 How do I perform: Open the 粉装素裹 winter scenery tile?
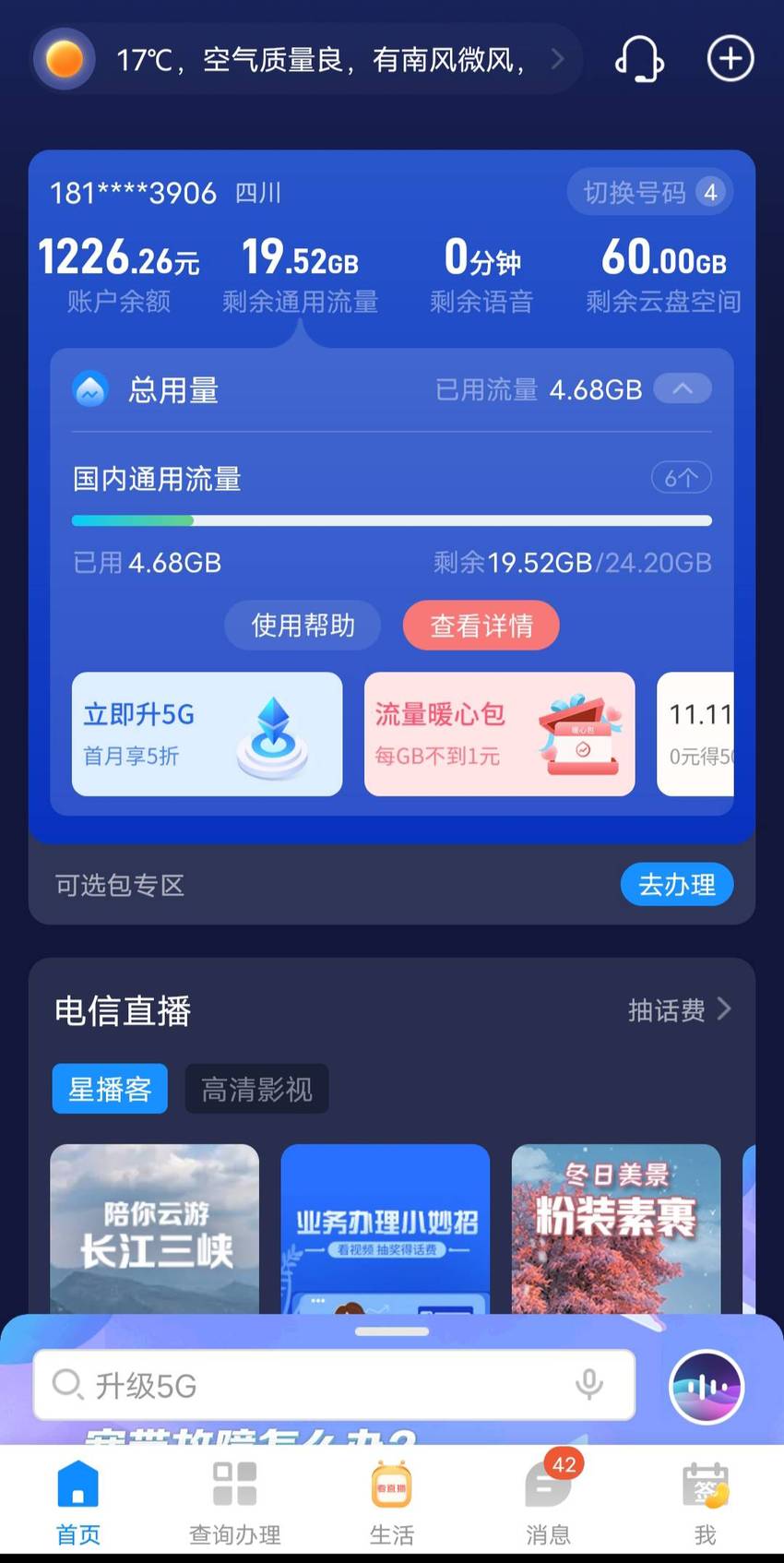tap(616, 1229)
